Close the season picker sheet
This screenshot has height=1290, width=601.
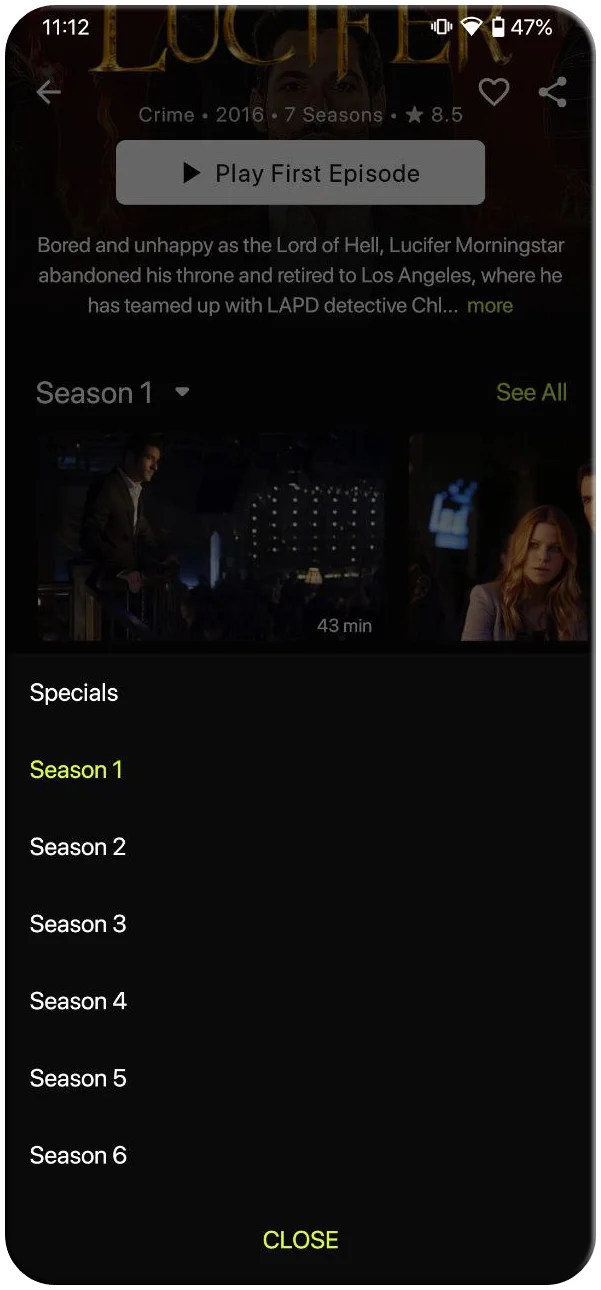coord(300,1240)
